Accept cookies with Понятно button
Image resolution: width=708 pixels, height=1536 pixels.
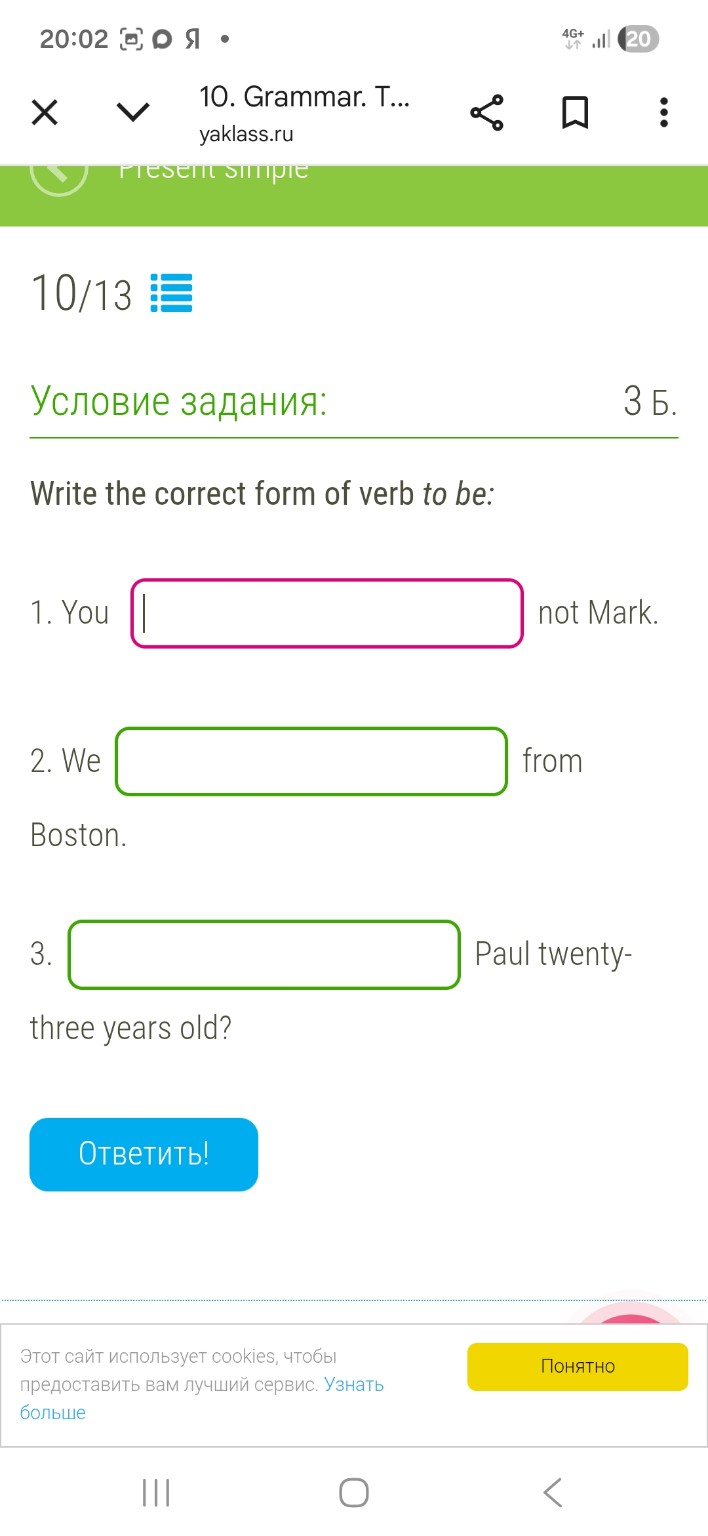pos(577,1366)
